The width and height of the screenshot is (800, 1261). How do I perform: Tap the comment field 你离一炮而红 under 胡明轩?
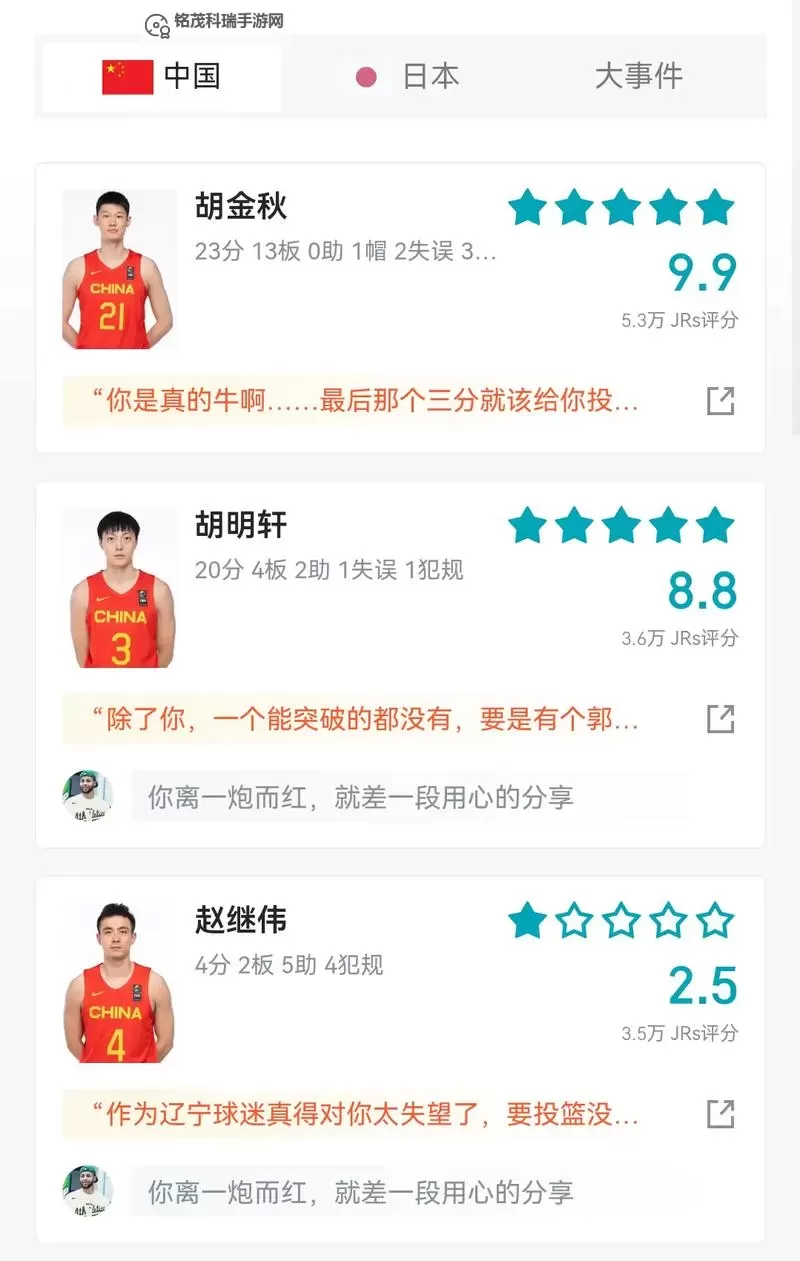[x=400, y=795]
